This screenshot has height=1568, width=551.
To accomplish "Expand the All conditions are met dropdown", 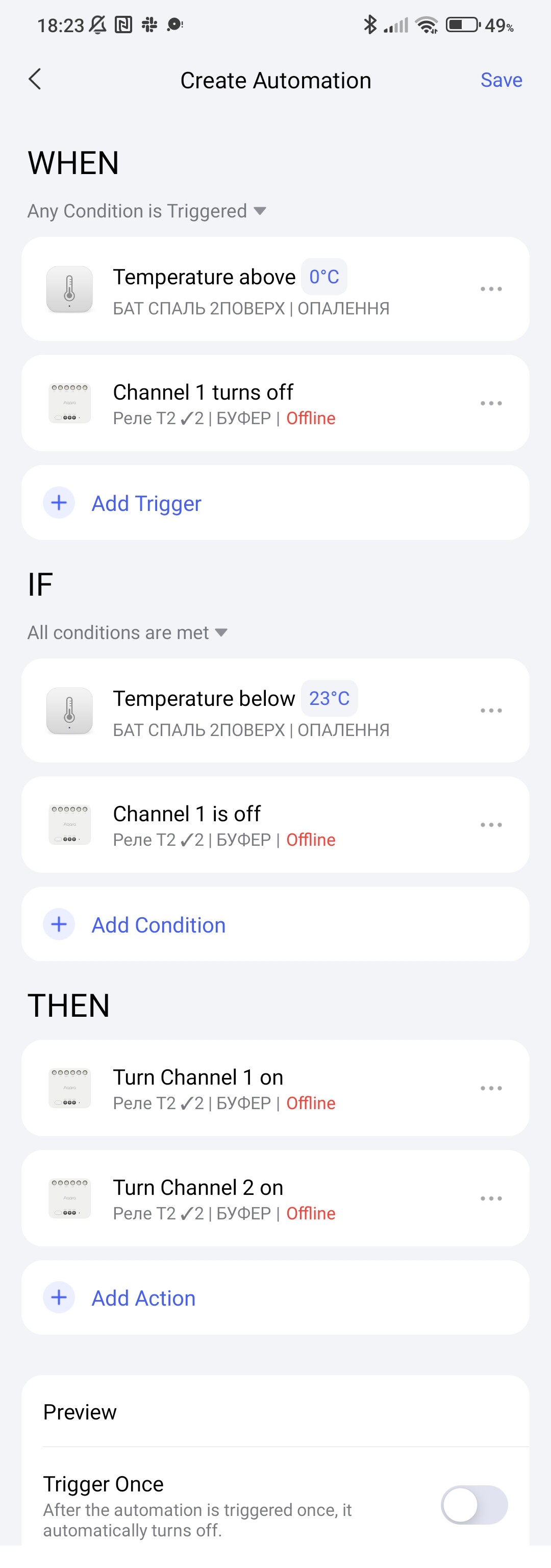I will (127, 632).
